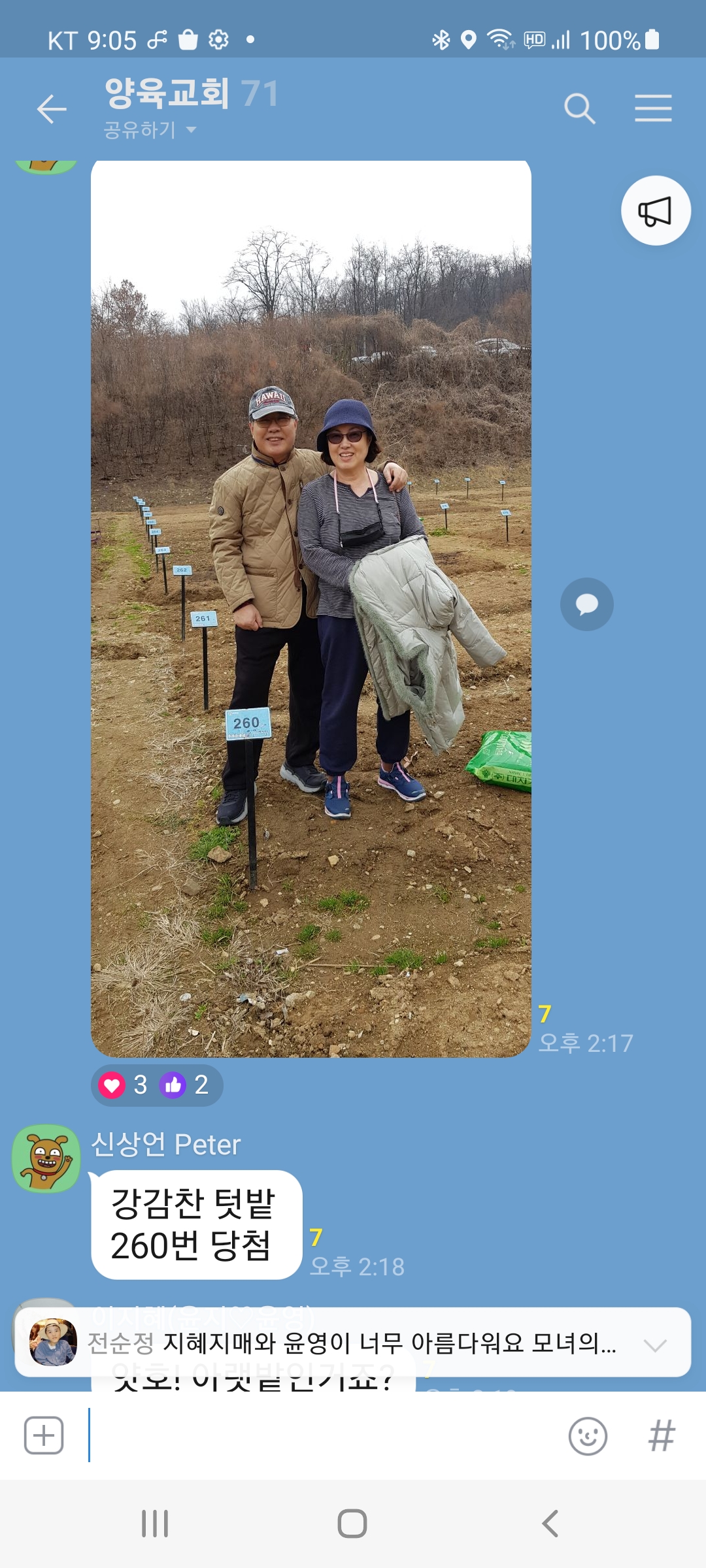The image size is (706, 1568).
Task: Tap the system home button
Action: 352,1524
